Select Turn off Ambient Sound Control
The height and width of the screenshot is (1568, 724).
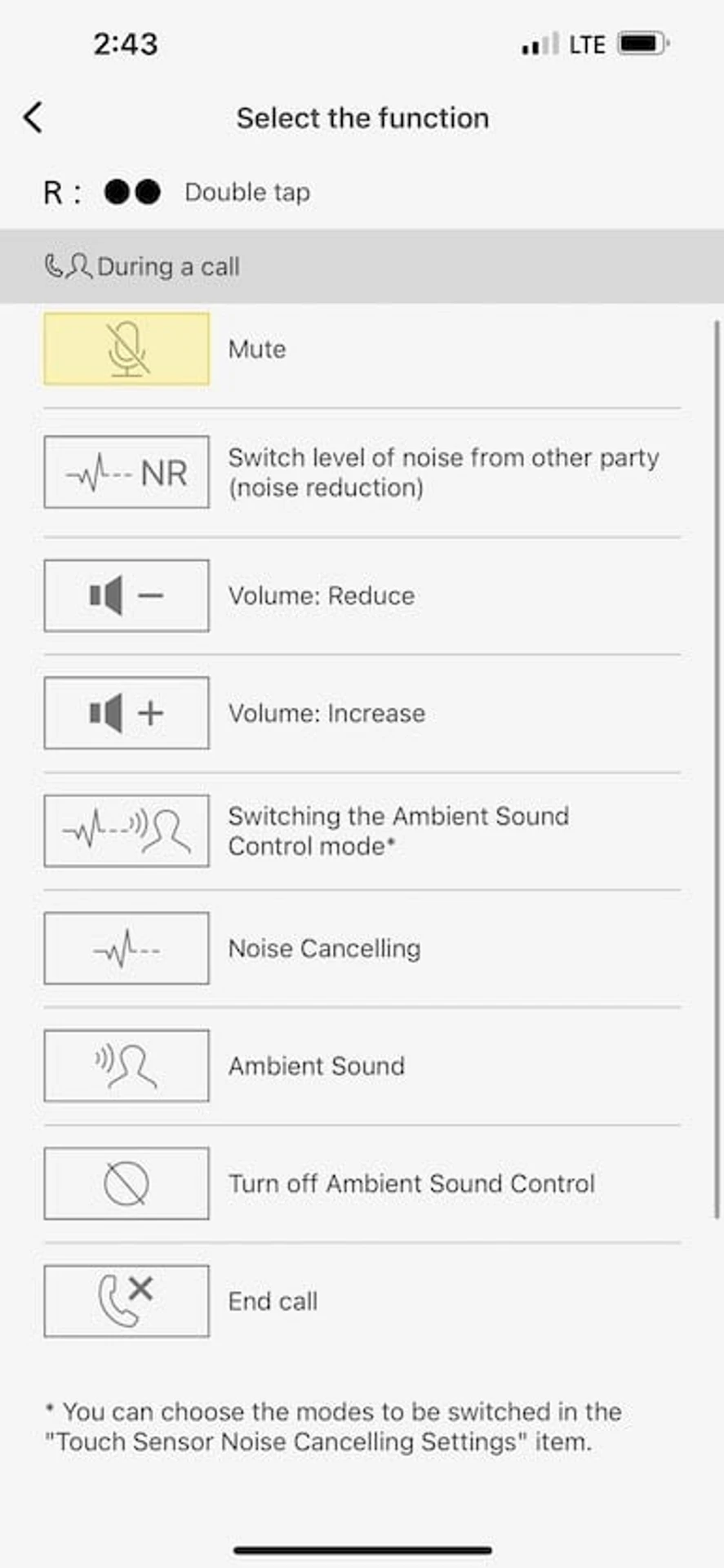tap(362, 1183)
